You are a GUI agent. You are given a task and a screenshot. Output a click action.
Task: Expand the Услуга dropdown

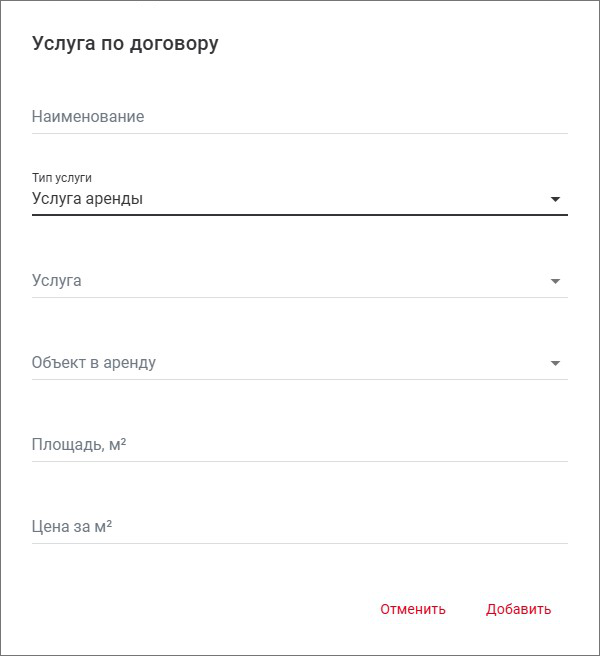pyautogui.click(x=299, y=281)
